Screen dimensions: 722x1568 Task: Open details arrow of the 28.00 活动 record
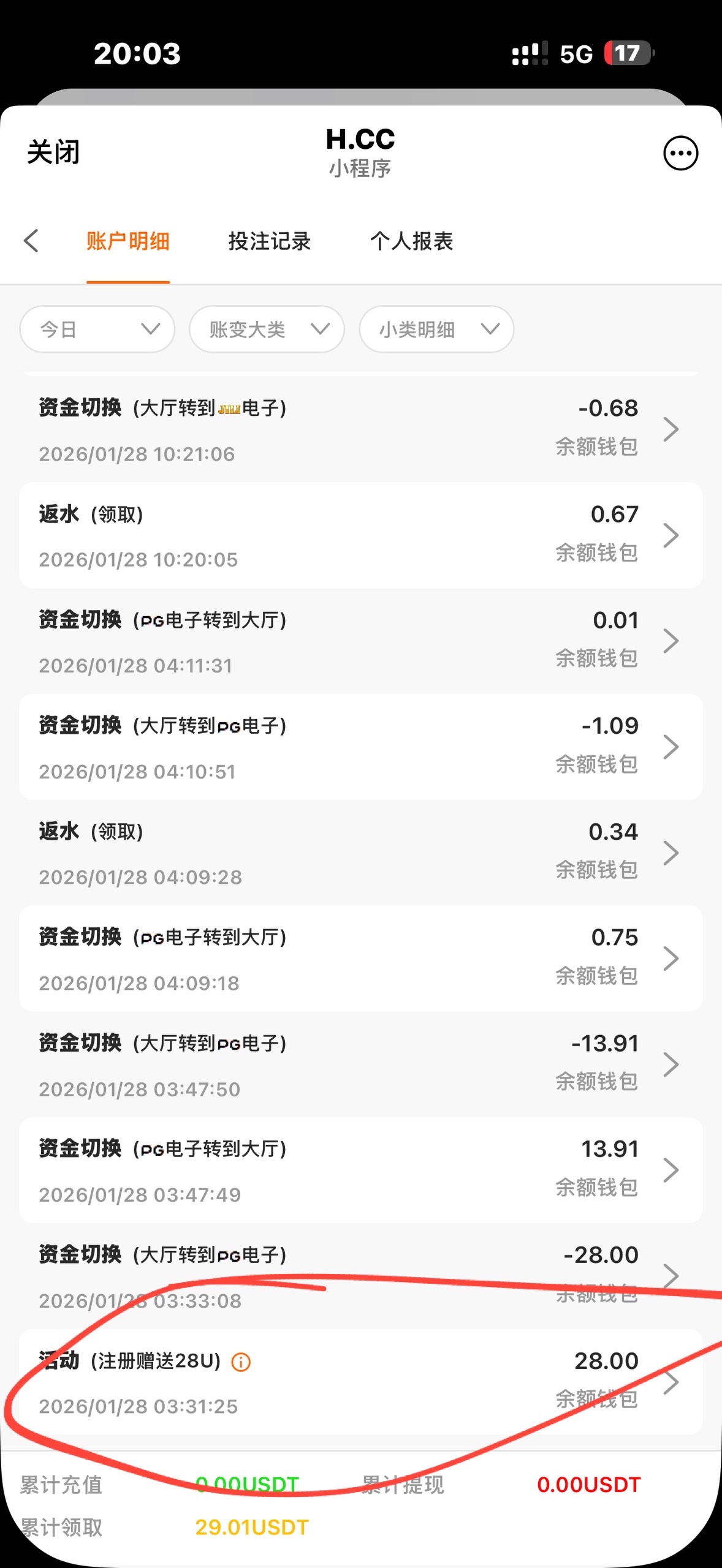click(x=672, y=1382)
